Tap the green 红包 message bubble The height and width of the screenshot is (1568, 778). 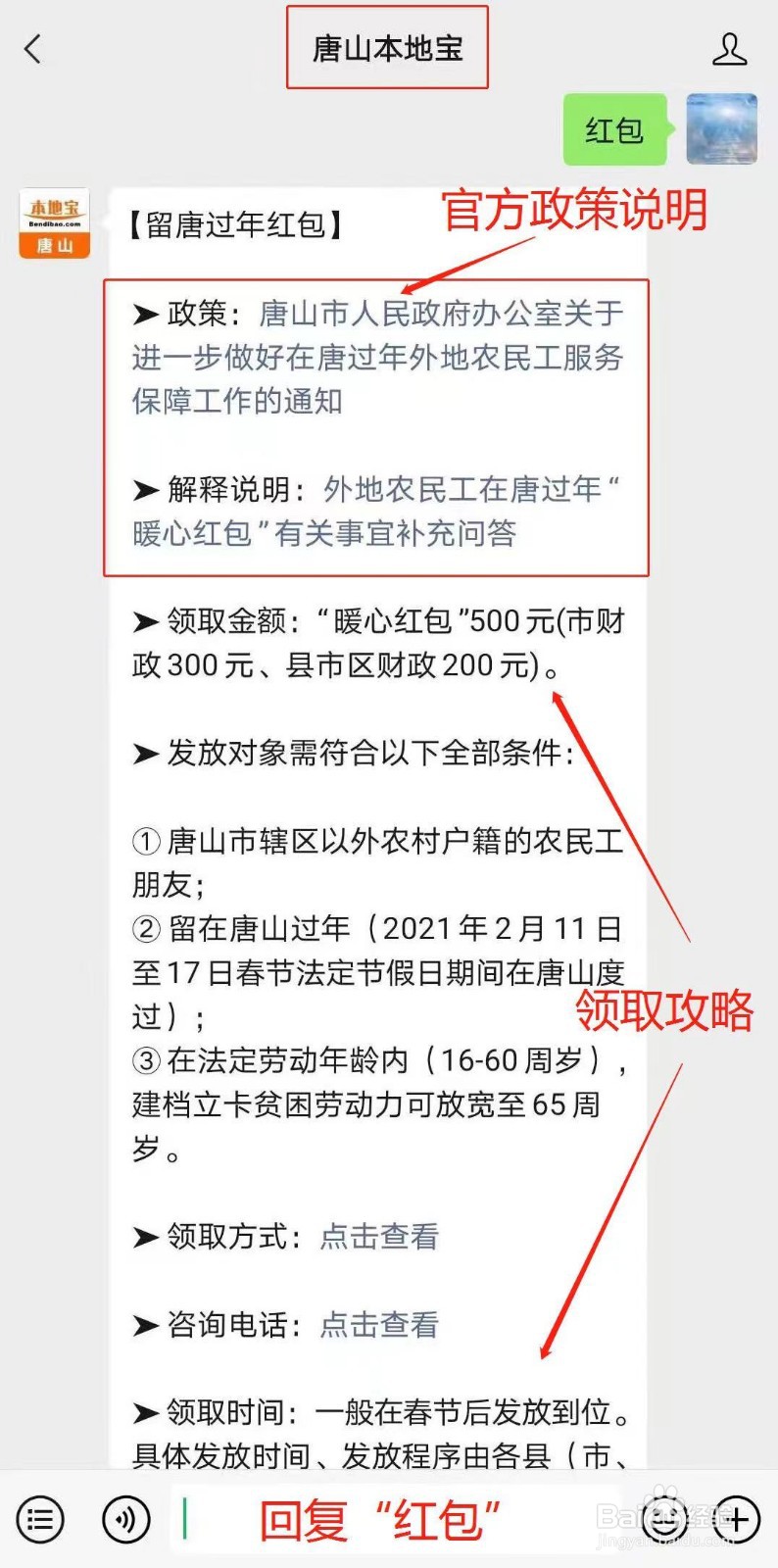[614, 130]
